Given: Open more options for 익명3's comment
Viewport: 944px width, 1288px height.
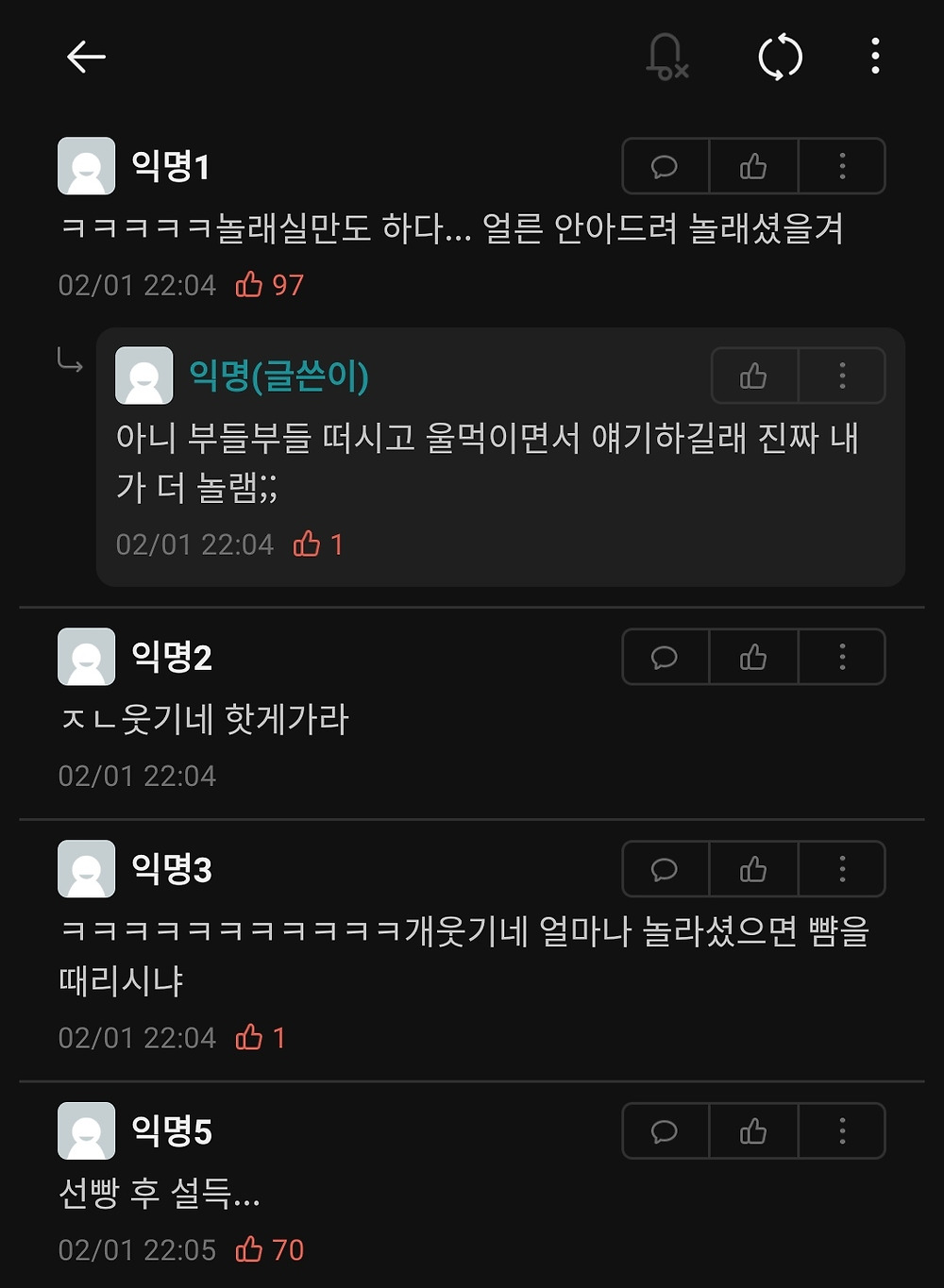Looking at the screenshot, I should (842, 869).
